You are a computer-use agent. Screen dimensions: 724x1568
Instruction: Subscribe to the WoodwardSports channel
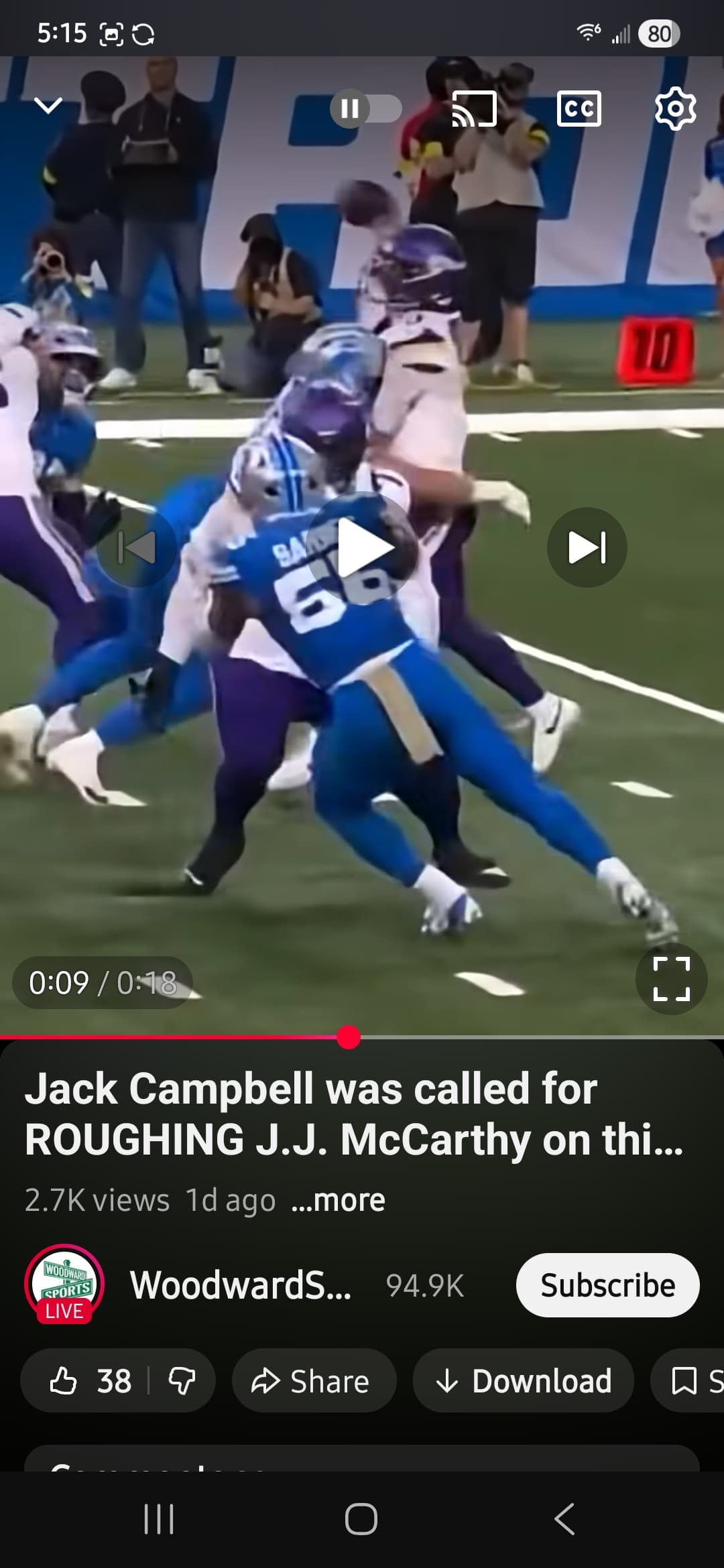607,1285
